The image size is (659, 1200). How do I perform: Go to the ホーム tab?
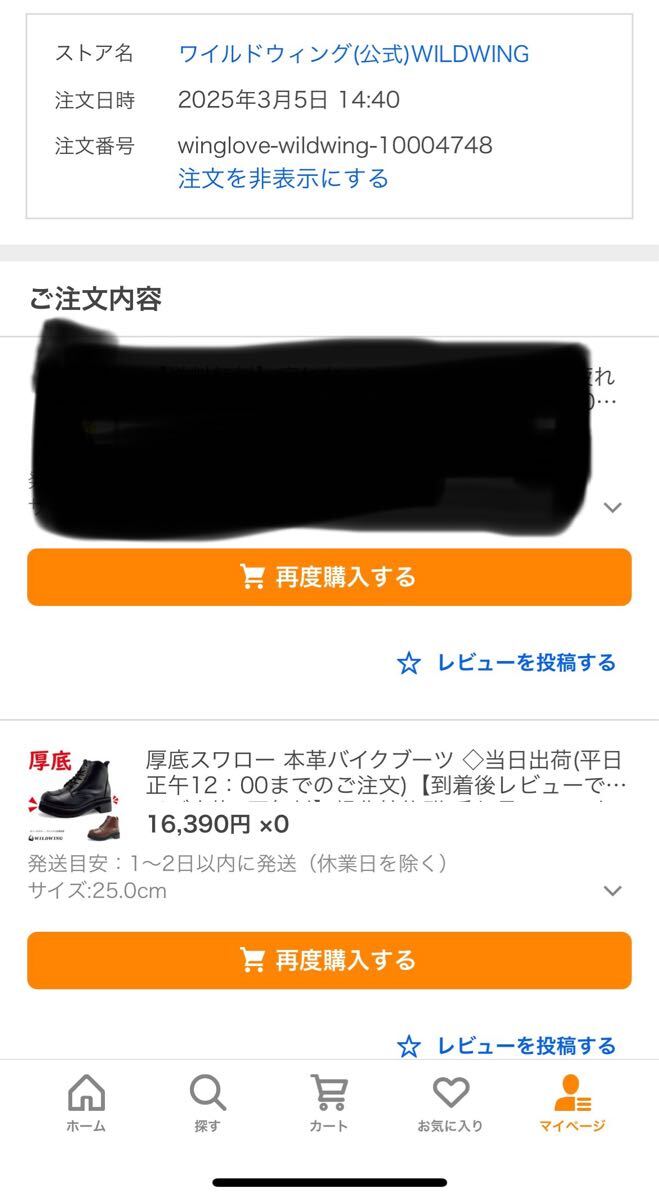[86, 1104]
